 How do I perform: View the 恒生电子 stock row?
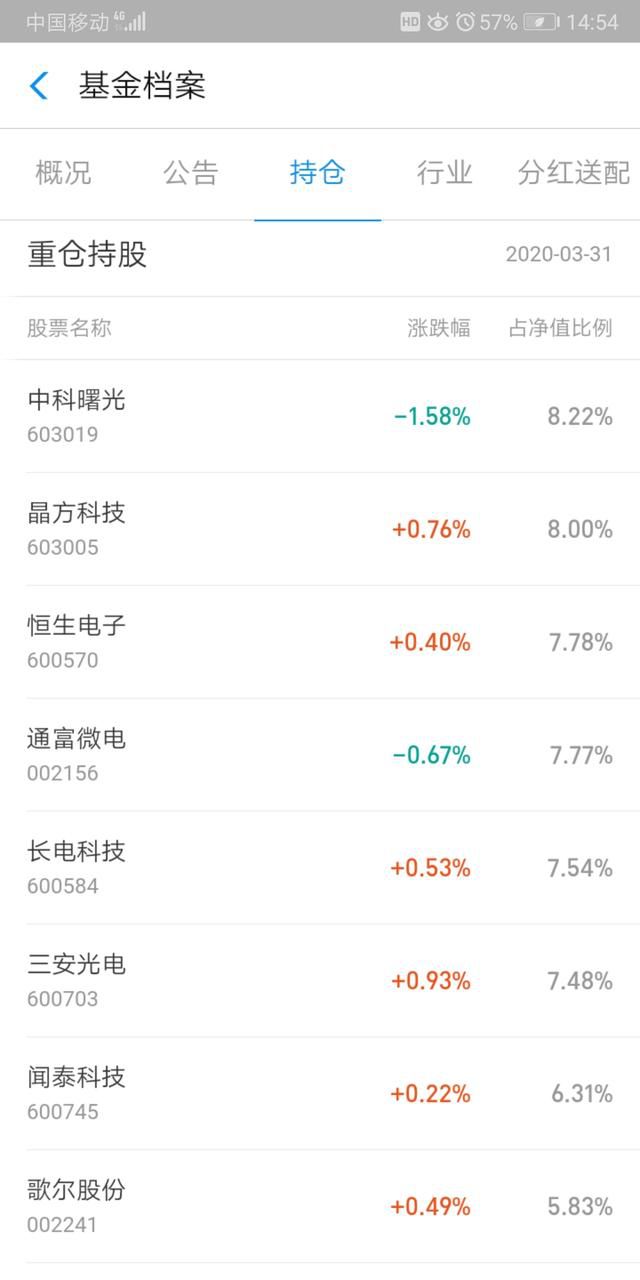(x=320, y=642)
